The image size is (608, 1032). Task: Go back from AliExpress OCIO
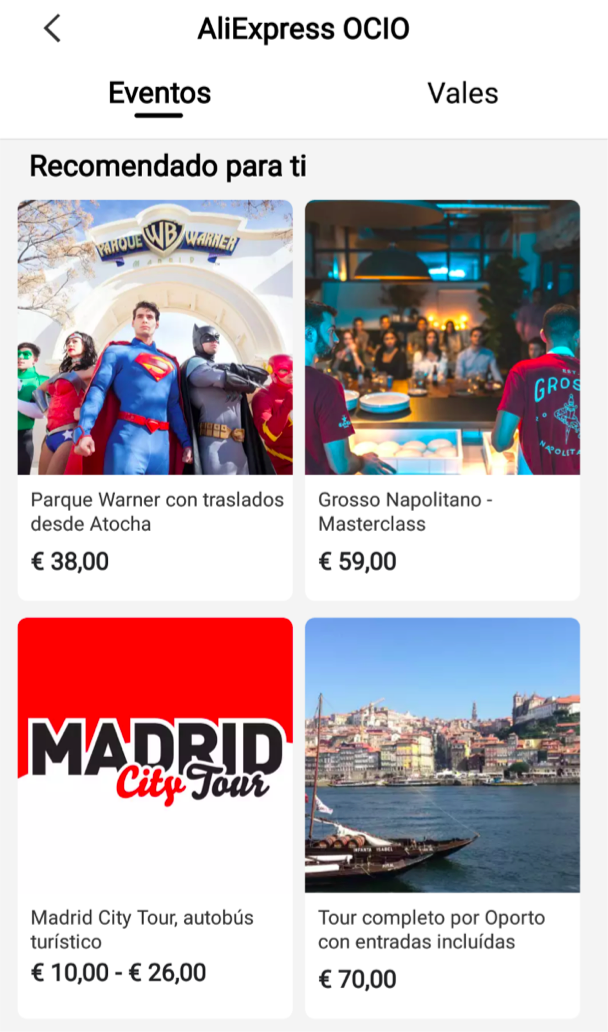53,29
